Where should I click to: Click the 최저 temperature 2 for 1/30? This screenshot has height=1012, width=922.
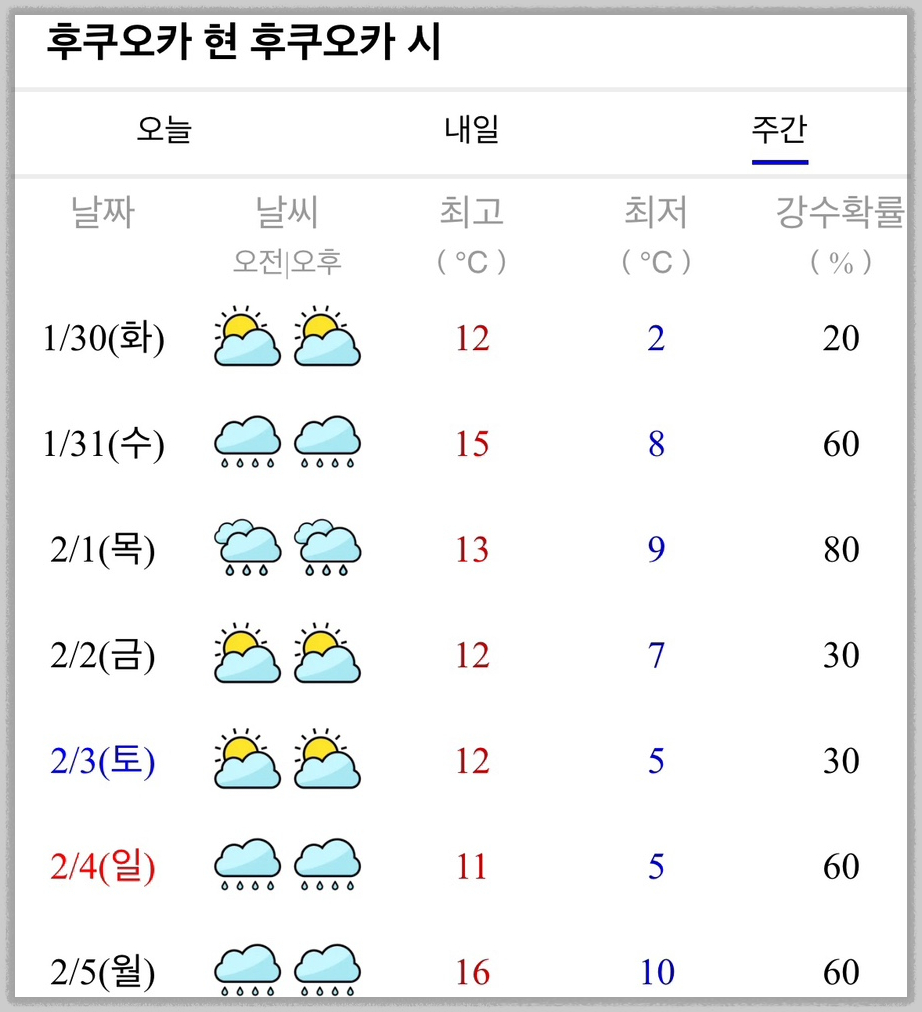coord(656,338)
